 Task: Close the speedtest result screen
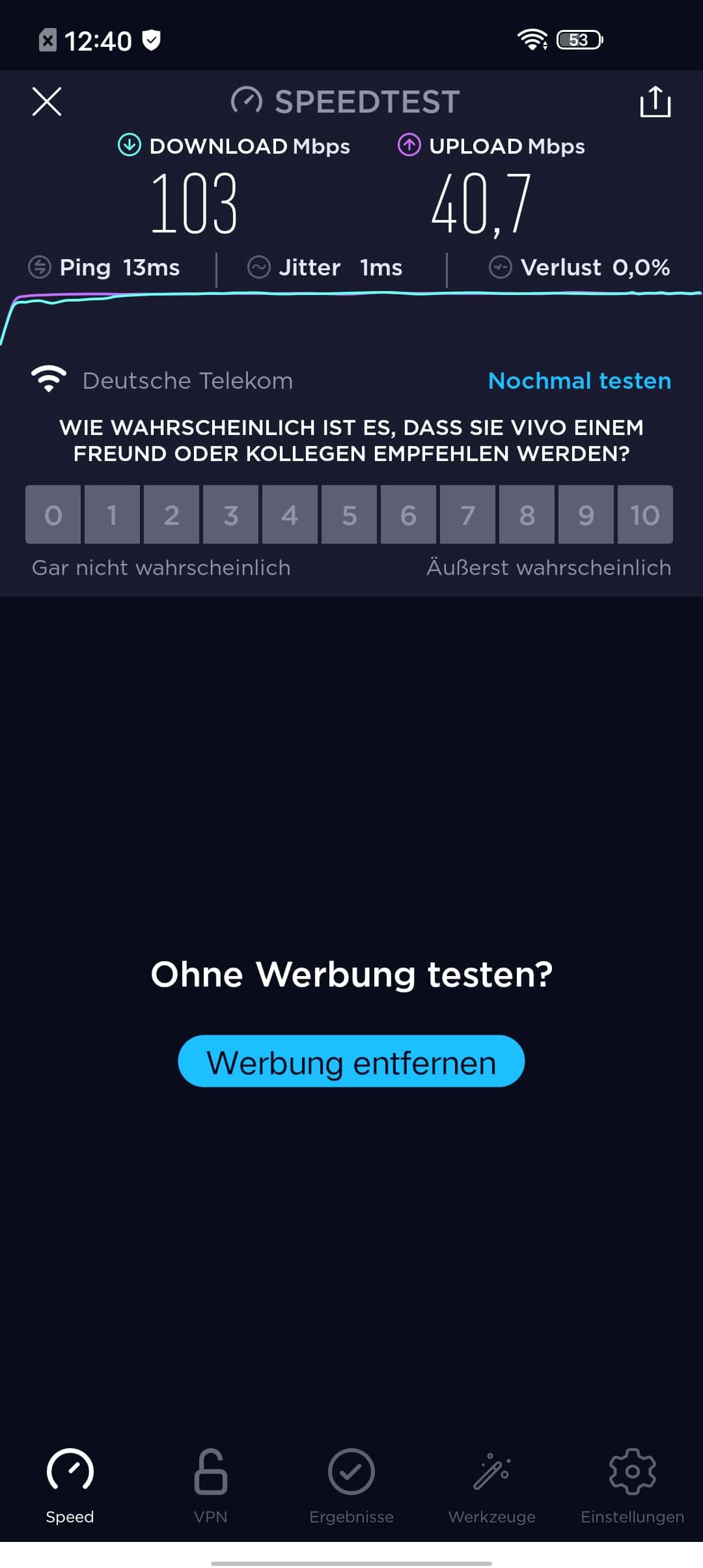(47, 102)
